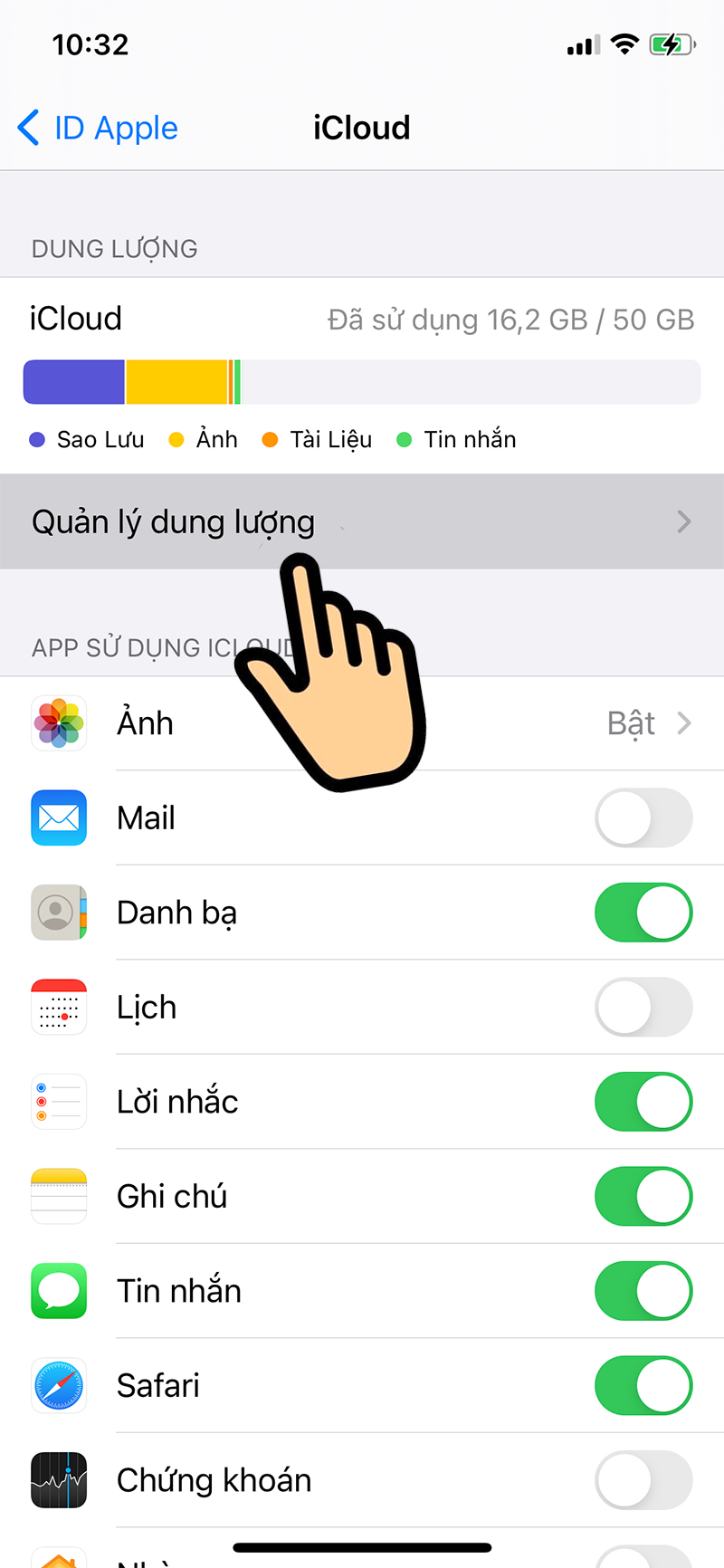Click the Mail app icon

click(58, 817)
